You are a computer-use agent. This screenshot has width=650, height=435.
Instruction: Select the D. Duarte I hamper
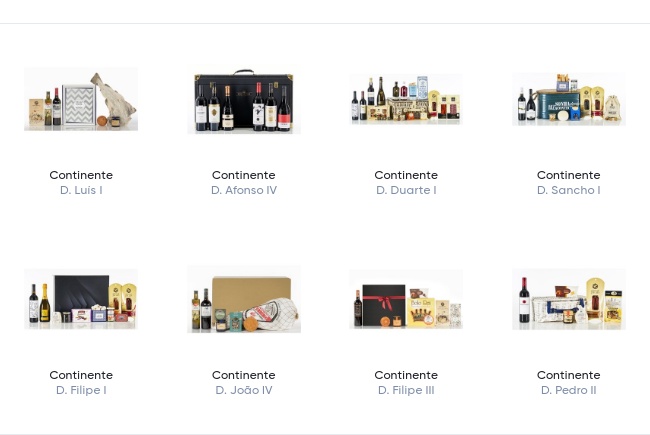pos(406,100)
